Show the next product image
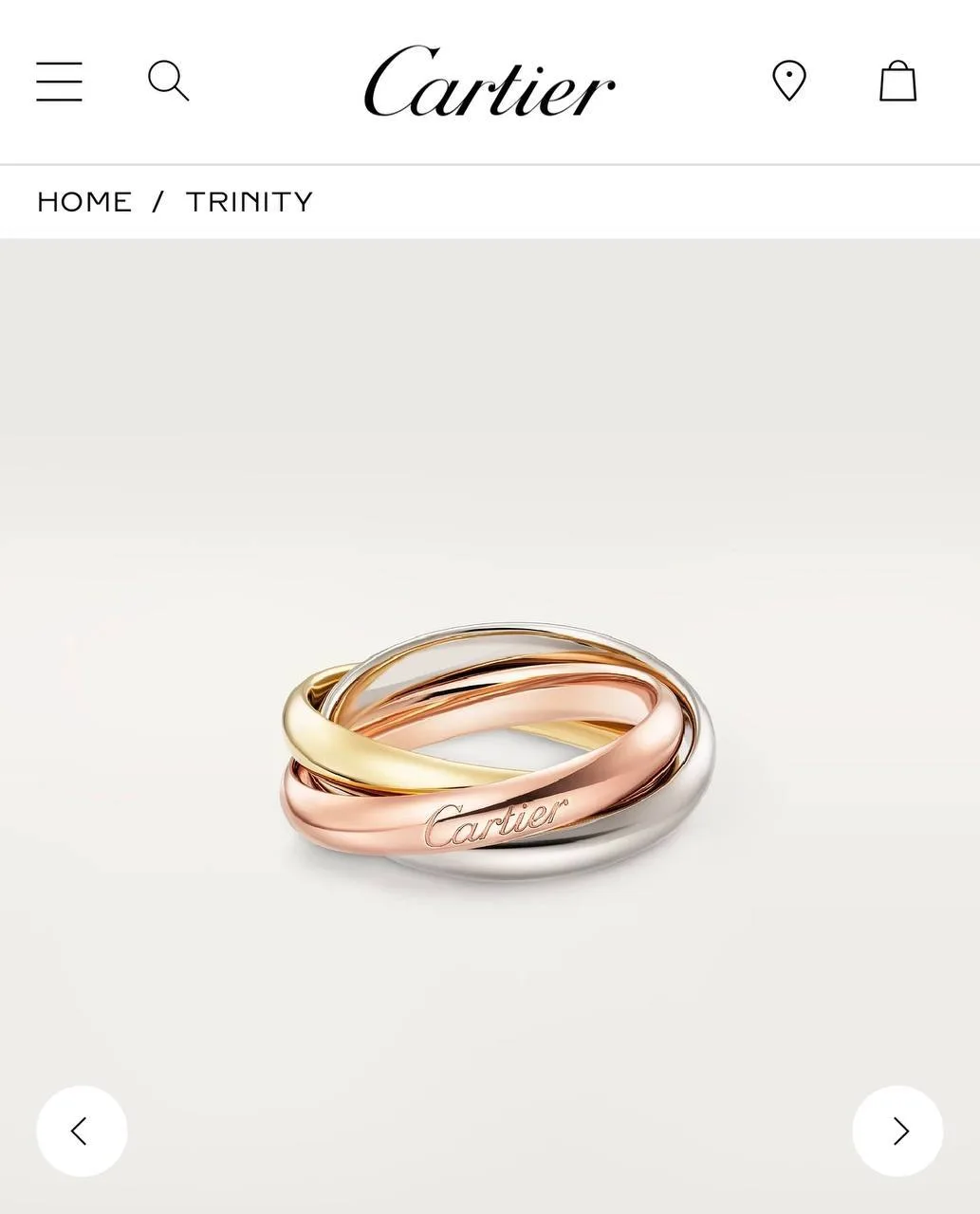Viewport: 980px width, 1214px height. click(897, 1131)
